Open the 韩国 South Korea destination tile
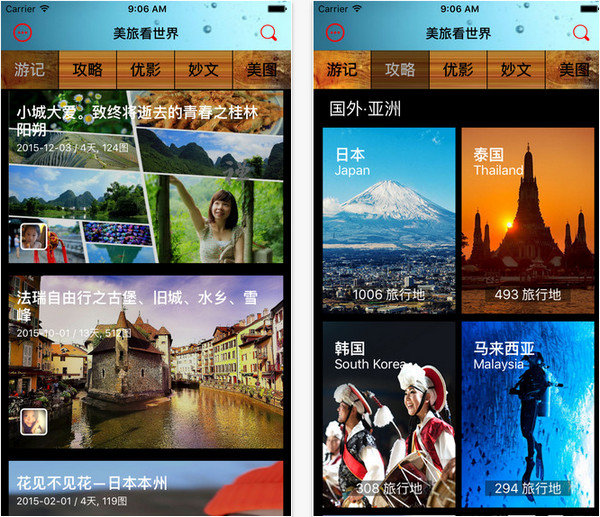Screen dimensions: 600x517 (x=388, y=412)
